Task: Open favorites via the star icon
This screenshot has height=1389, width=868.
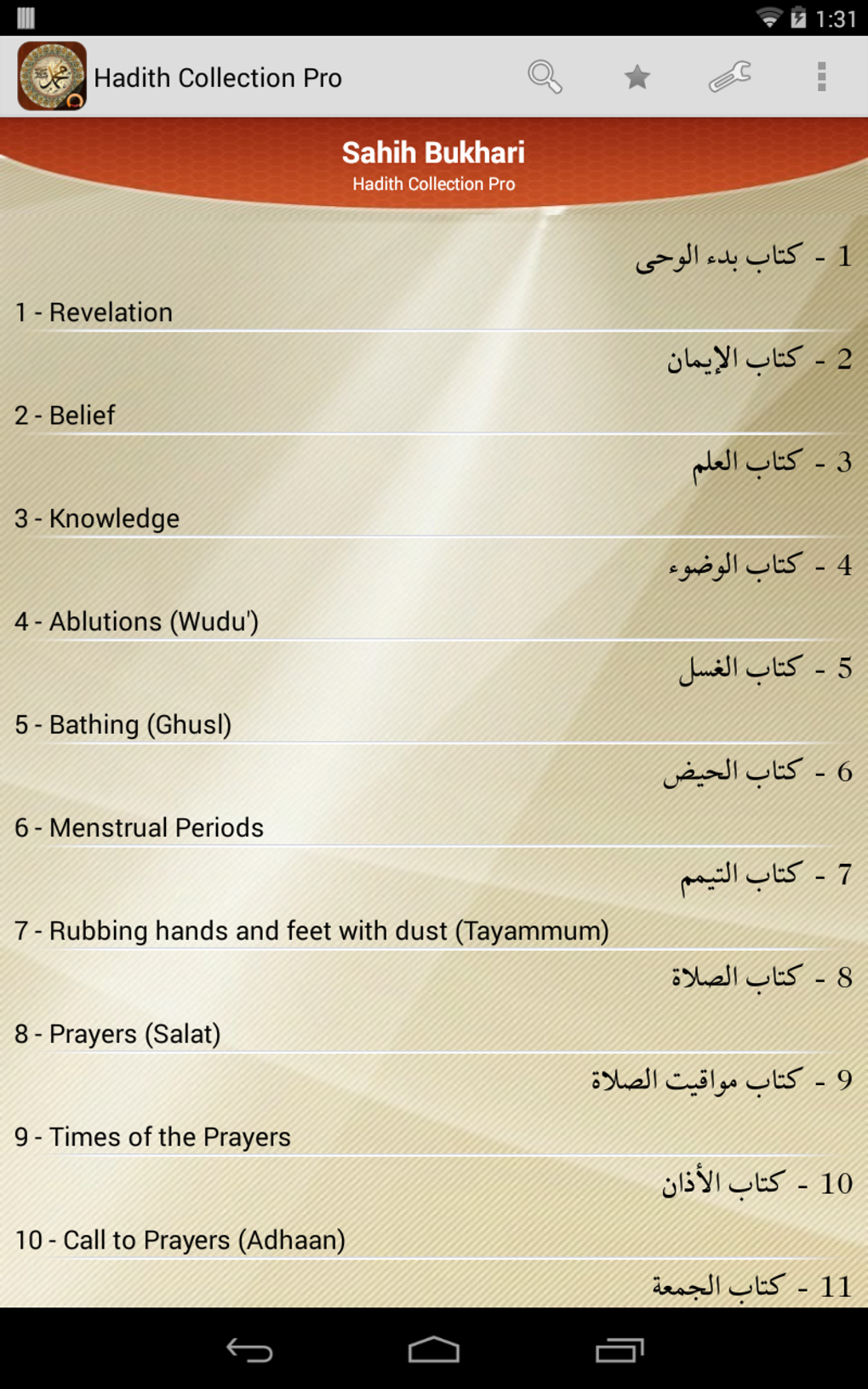Action: [637, 77]
